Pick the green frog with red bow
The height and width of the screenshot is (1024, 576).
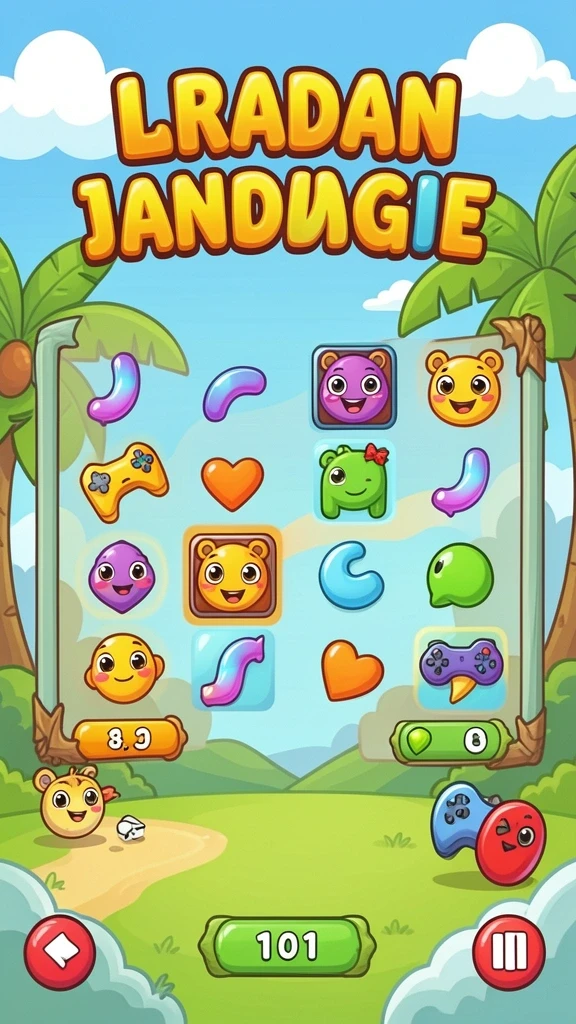(353, 481)
